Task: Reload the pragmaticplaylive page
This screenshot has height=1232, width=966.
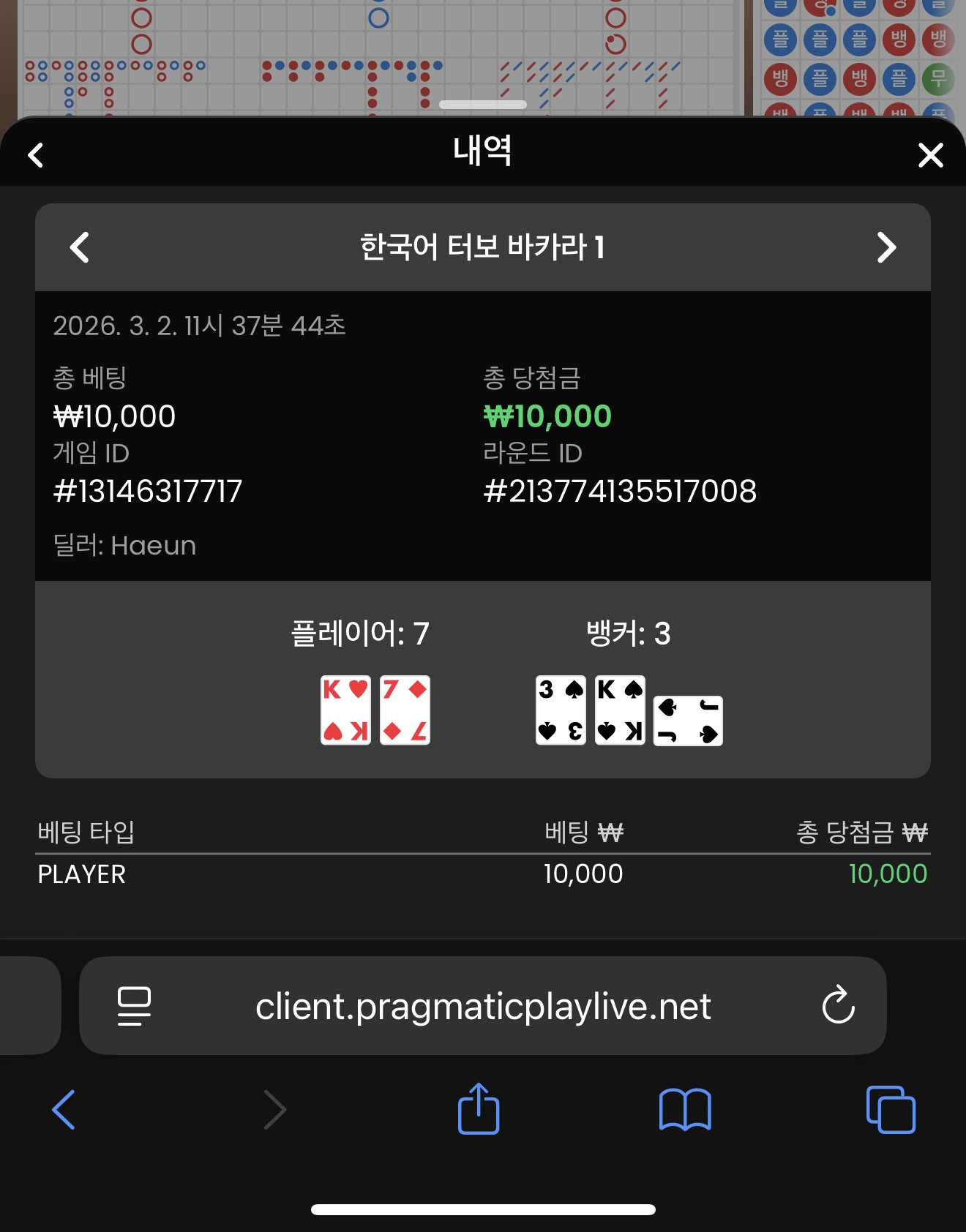Action: click(838, 1005)
